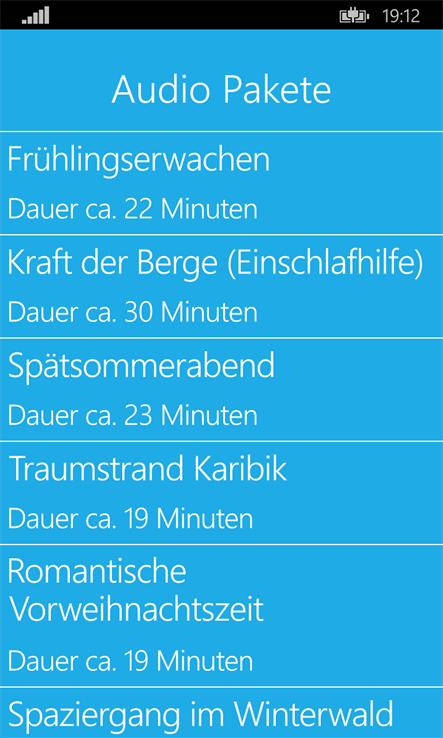This screenshot has height=738, width=443.
Task: Open the Spätsommerabend package
Action: pos(221,389)
